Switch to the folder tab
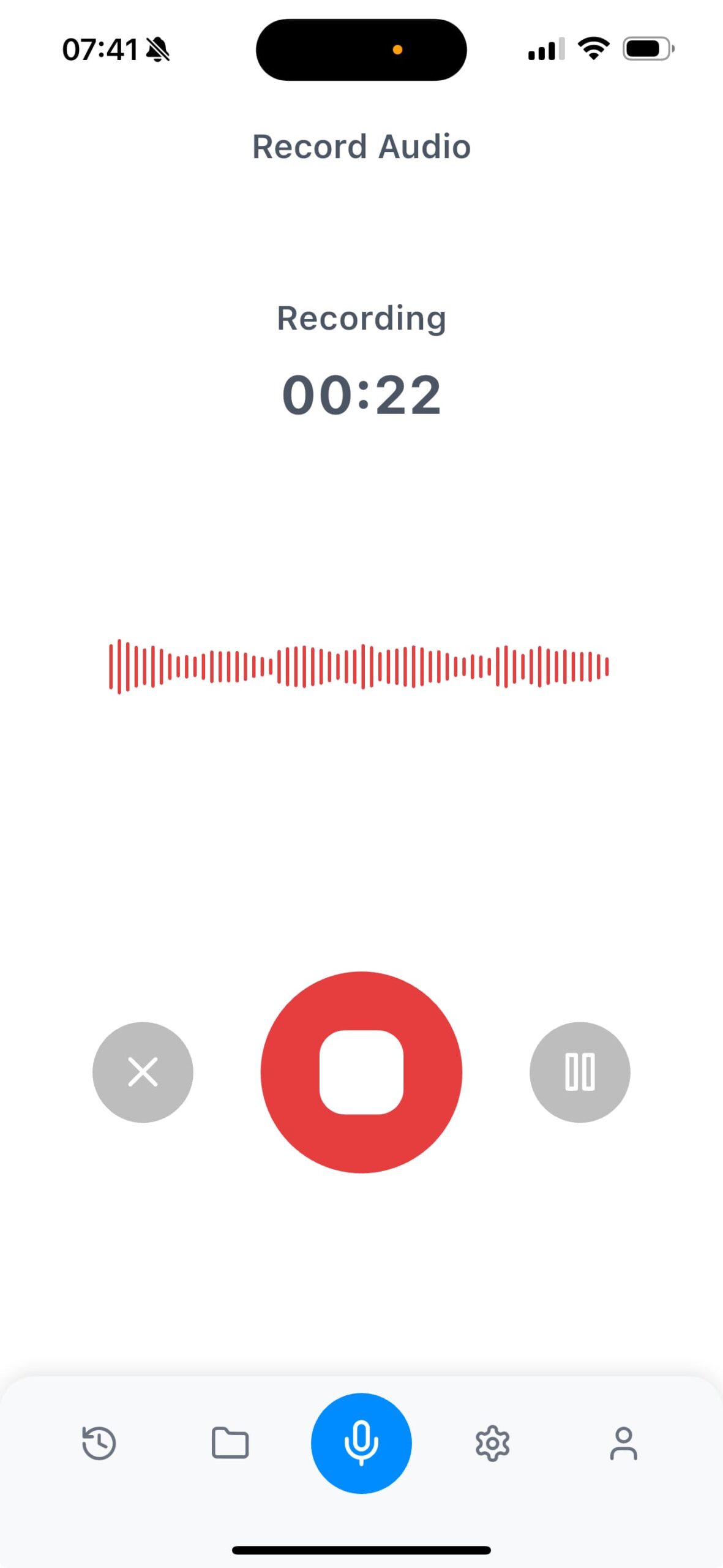The image size is (723, 1568). point(230,1444)
